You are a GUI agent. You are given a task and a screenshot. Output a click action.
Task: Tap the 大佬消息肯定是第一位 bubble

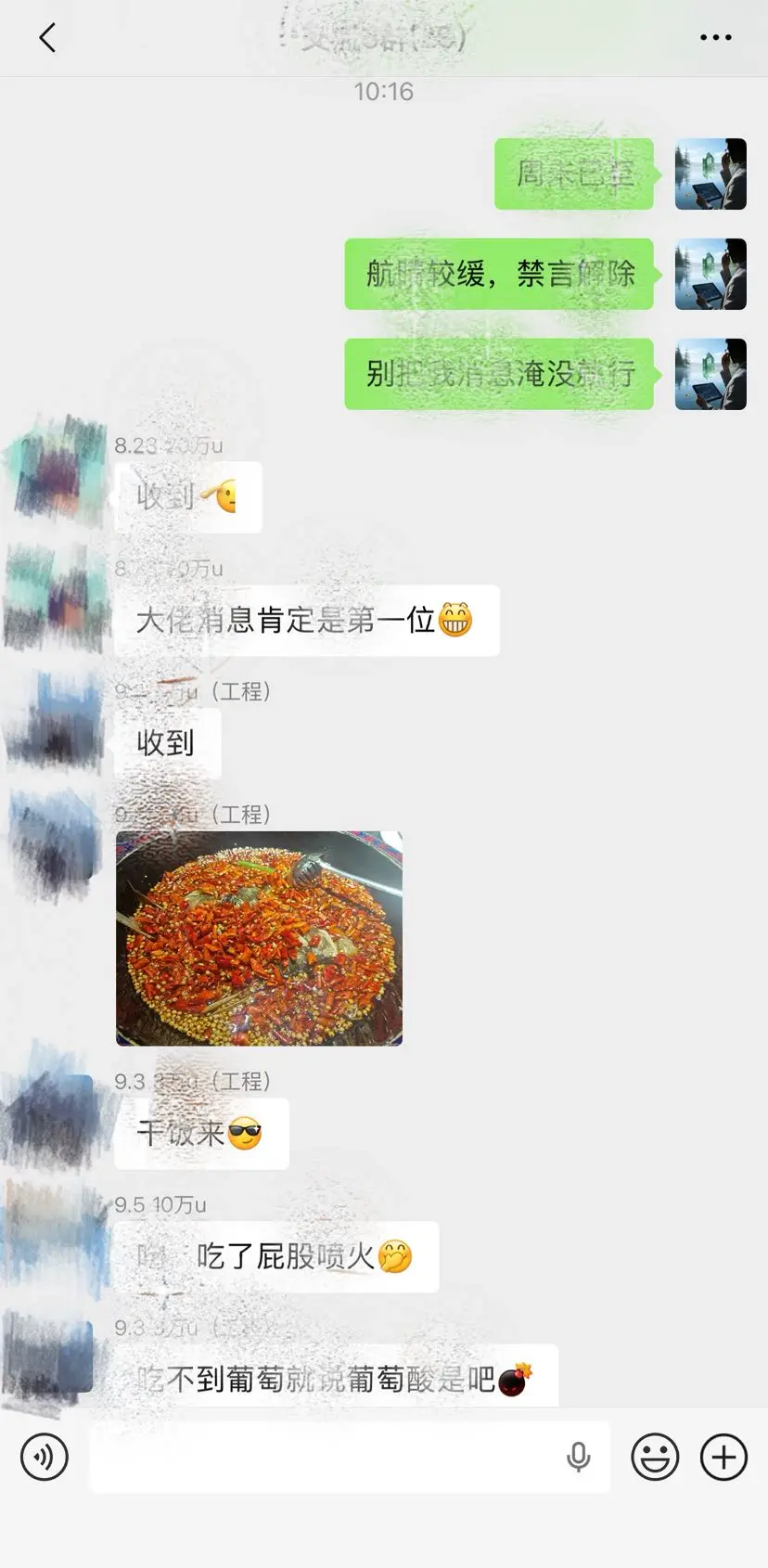(x=306, y=622)
